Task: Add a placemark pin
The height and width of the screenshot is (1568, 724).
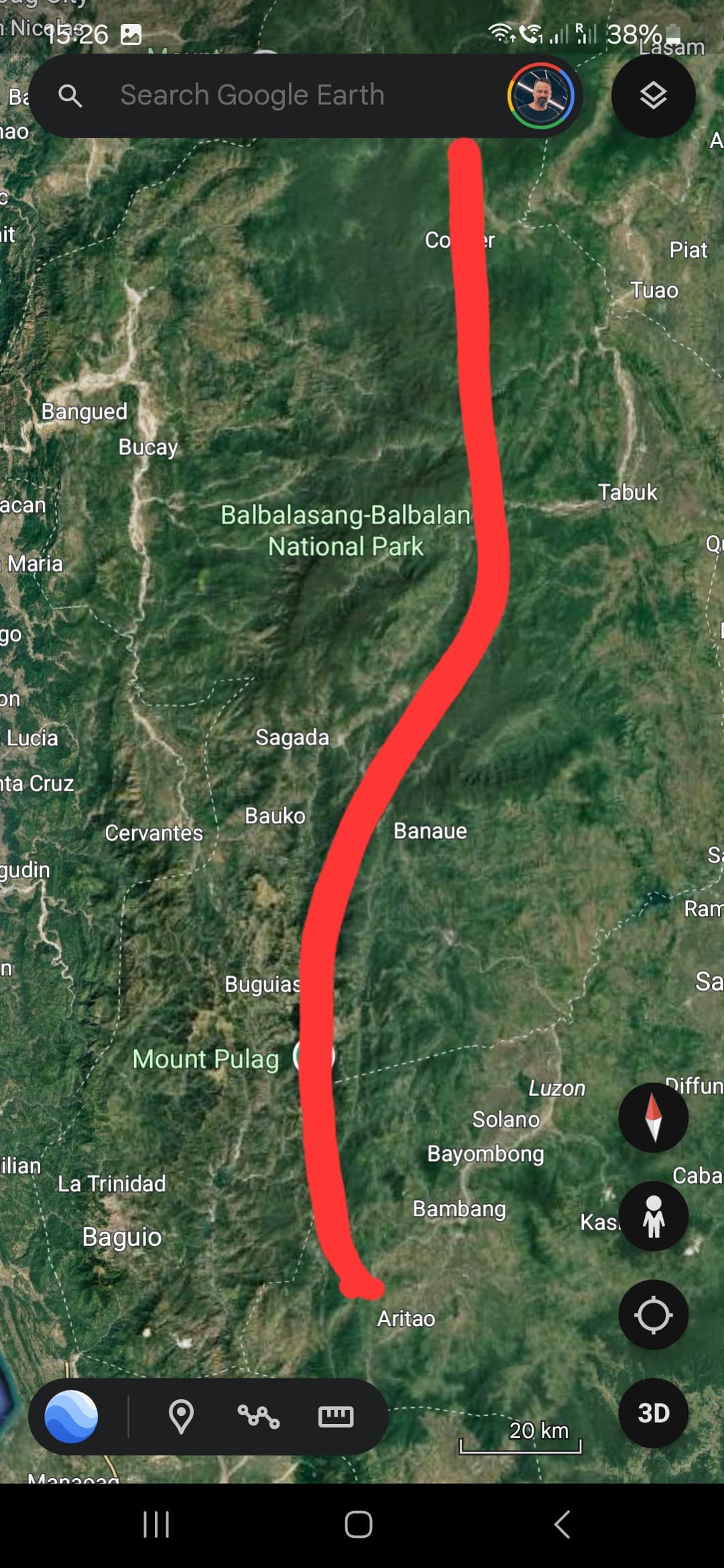Action: coord(181,1416)
